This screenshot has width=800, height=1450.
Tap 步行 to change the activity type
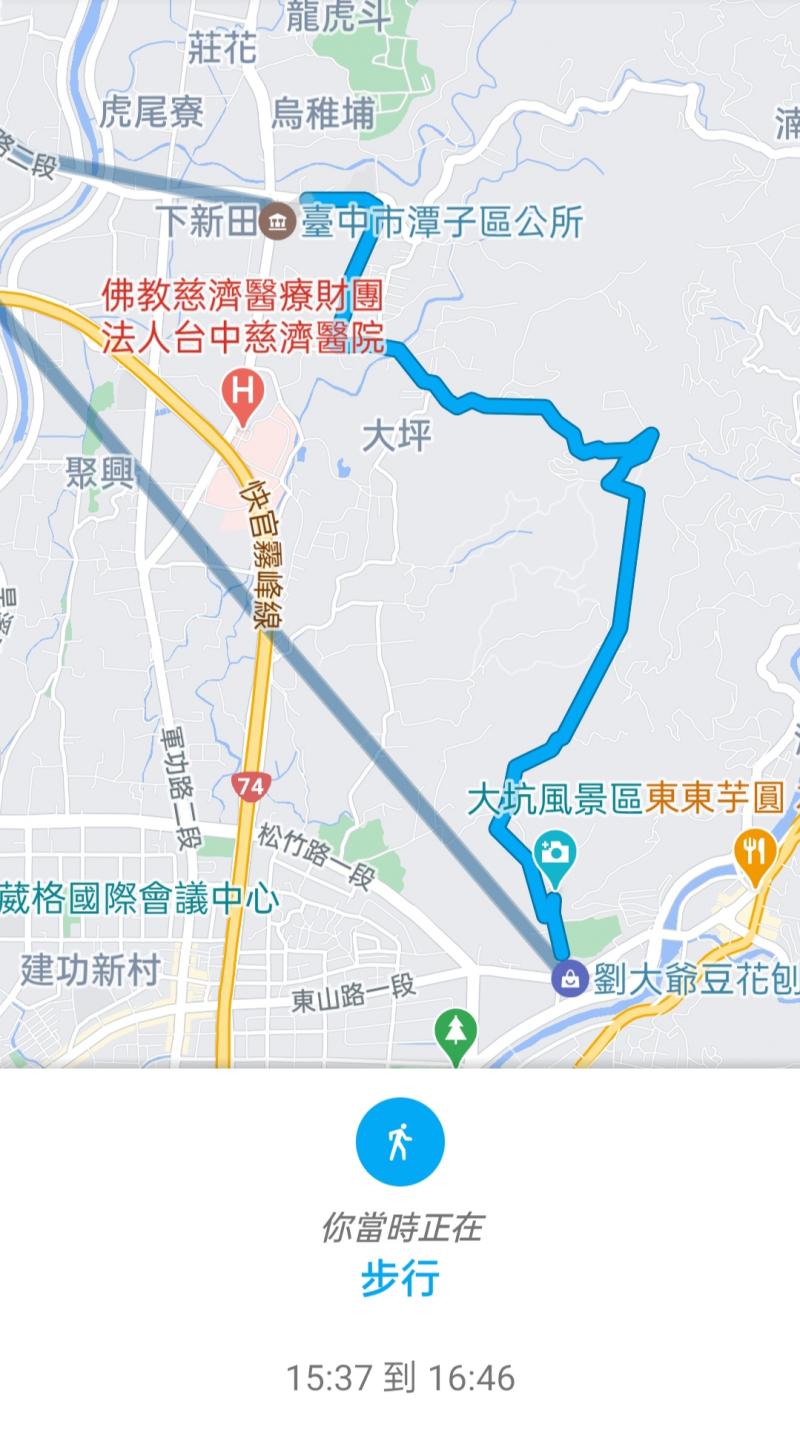tap(400, 1279)
